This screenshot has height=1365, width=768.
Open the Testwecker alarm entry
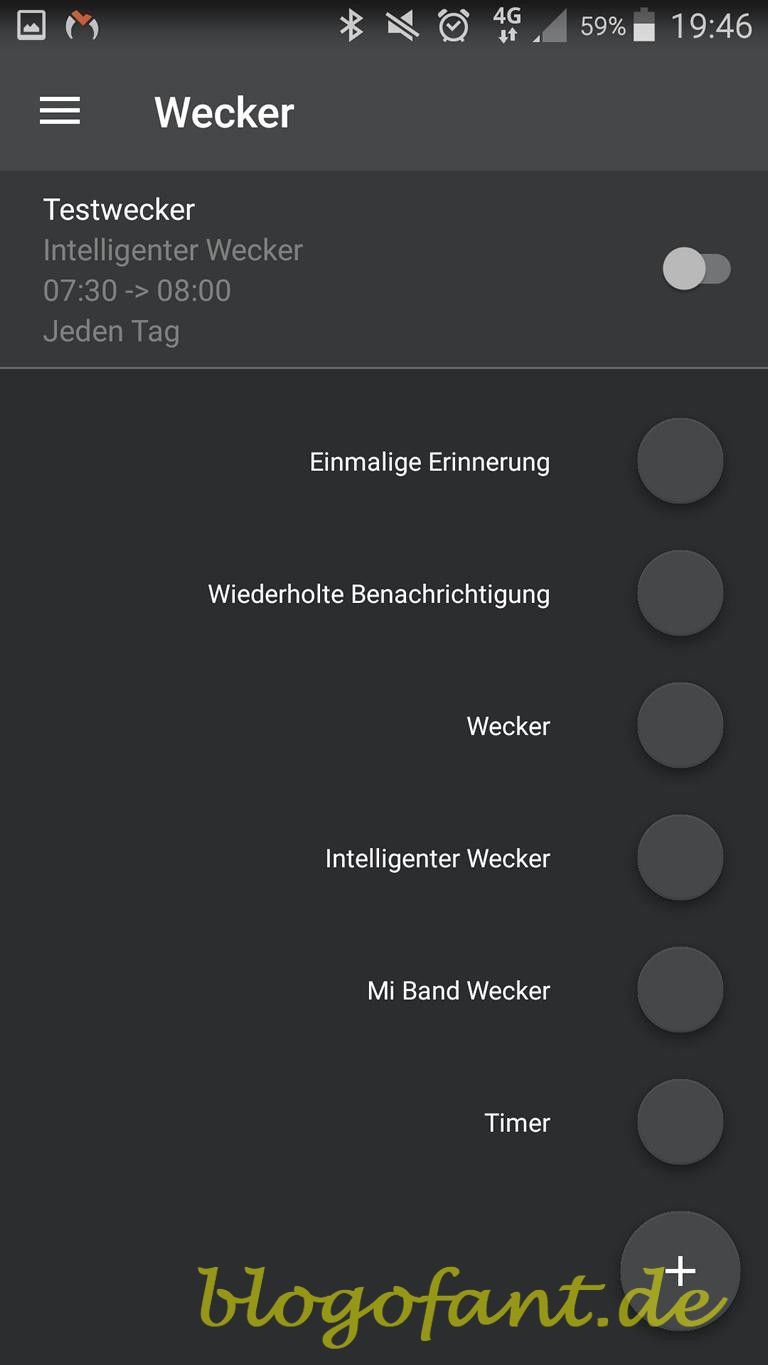(250, 269)
